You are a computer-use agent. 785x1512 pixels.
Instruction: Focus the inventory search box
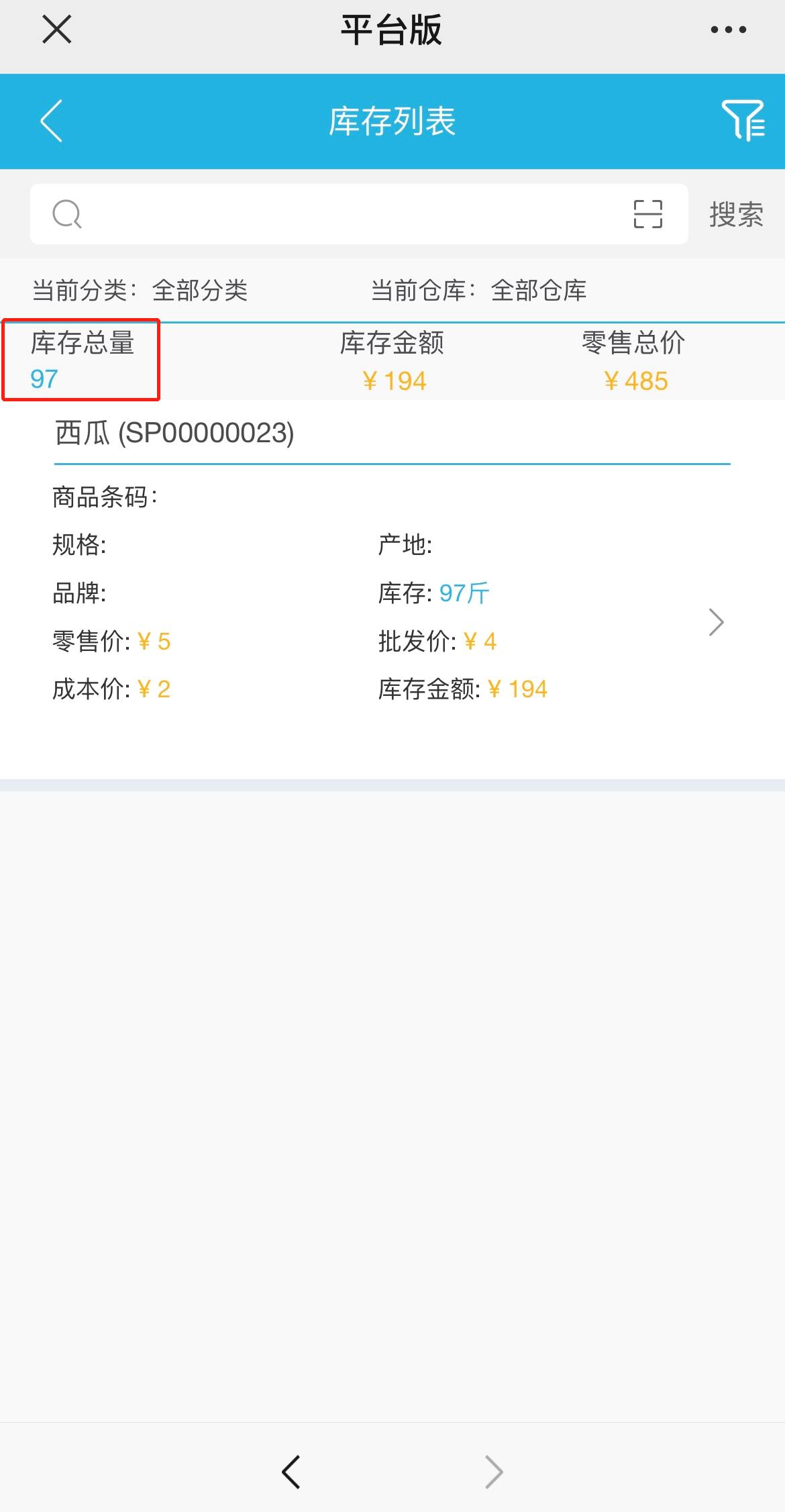[x=349, y=215]
